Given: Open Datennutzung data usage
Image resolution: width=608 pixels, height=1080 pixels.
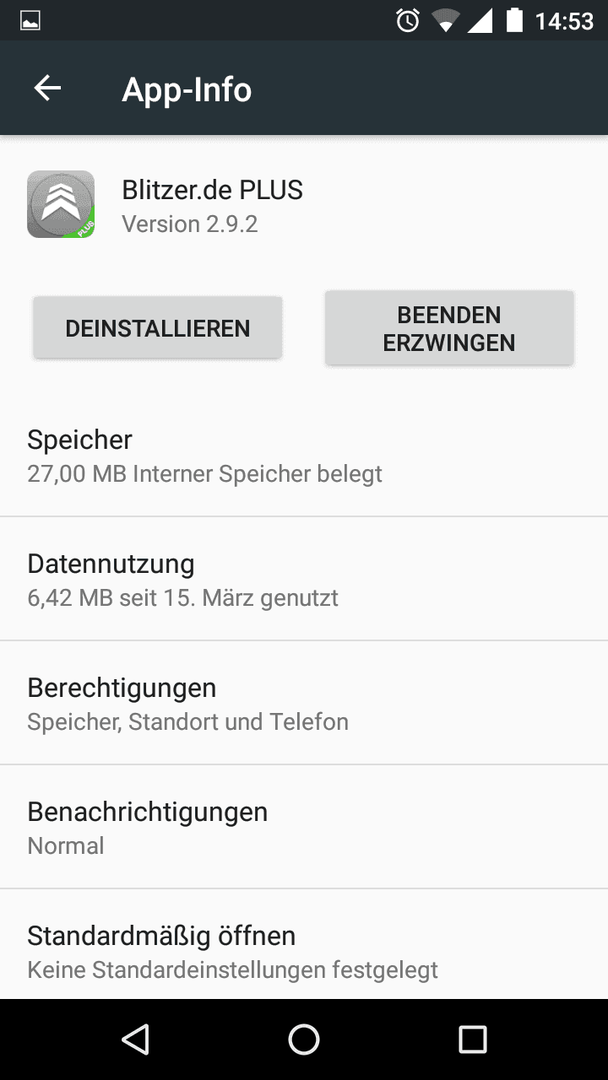Looking at the screenshot, I should tap(304, 579).
